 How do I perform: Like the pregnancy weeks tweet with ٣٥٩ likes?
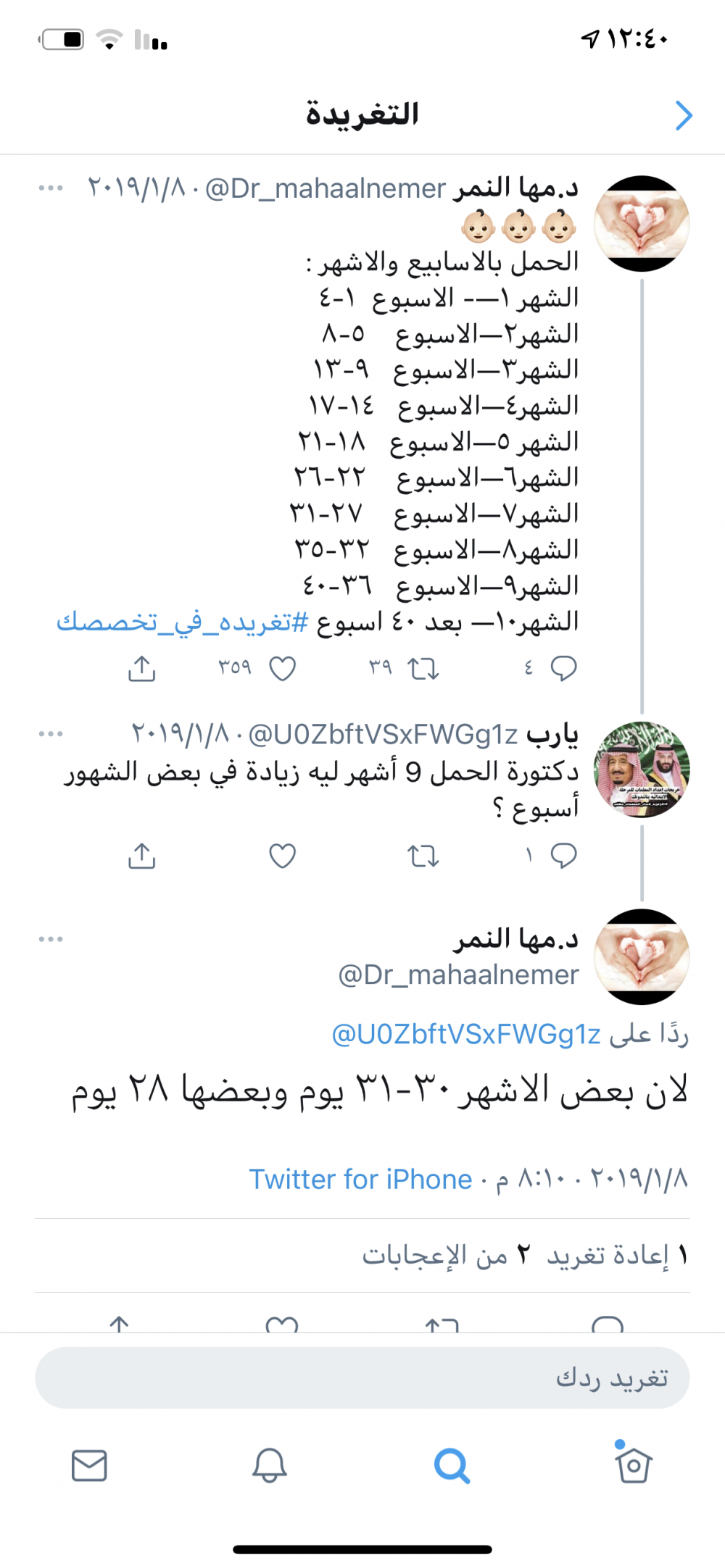tap(282, 668)
